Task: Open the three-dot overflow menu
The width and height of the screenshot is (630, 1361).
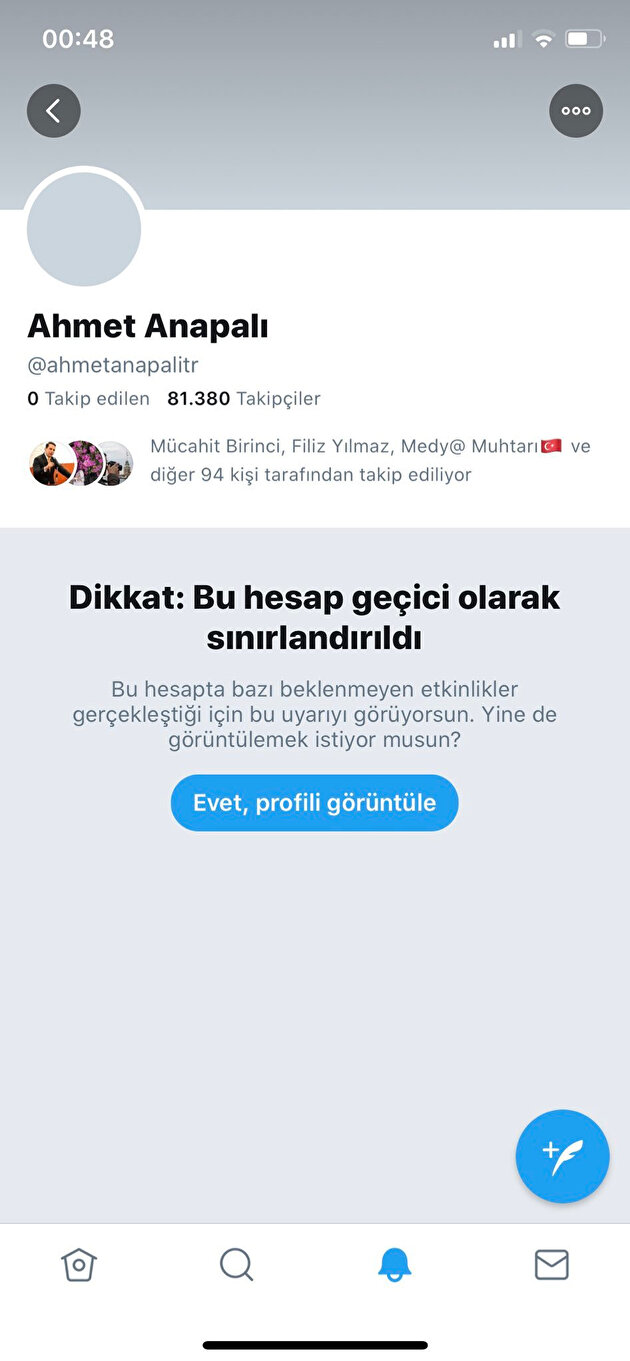Action: [576, 111]
